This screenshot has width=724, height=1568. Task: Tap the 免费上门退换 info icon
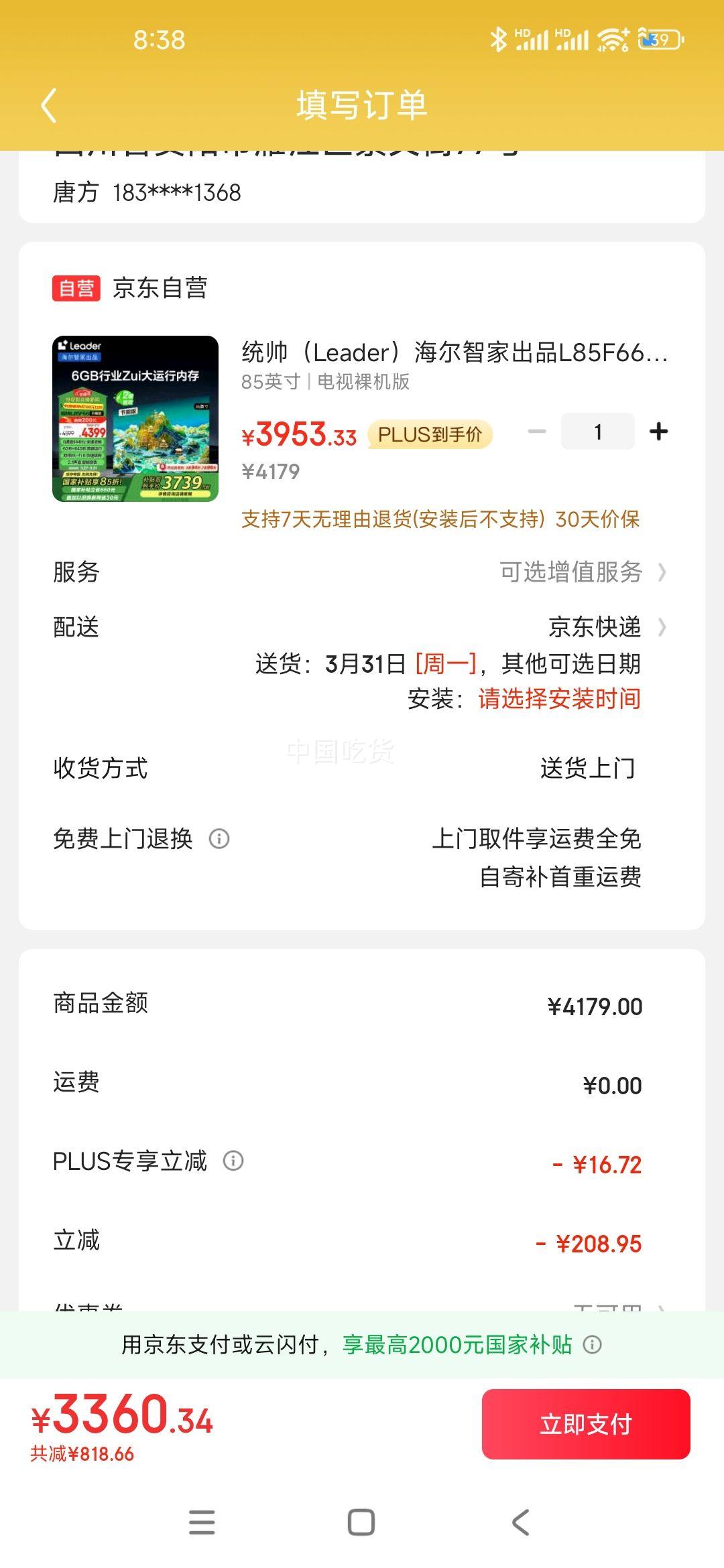point(219,838)
